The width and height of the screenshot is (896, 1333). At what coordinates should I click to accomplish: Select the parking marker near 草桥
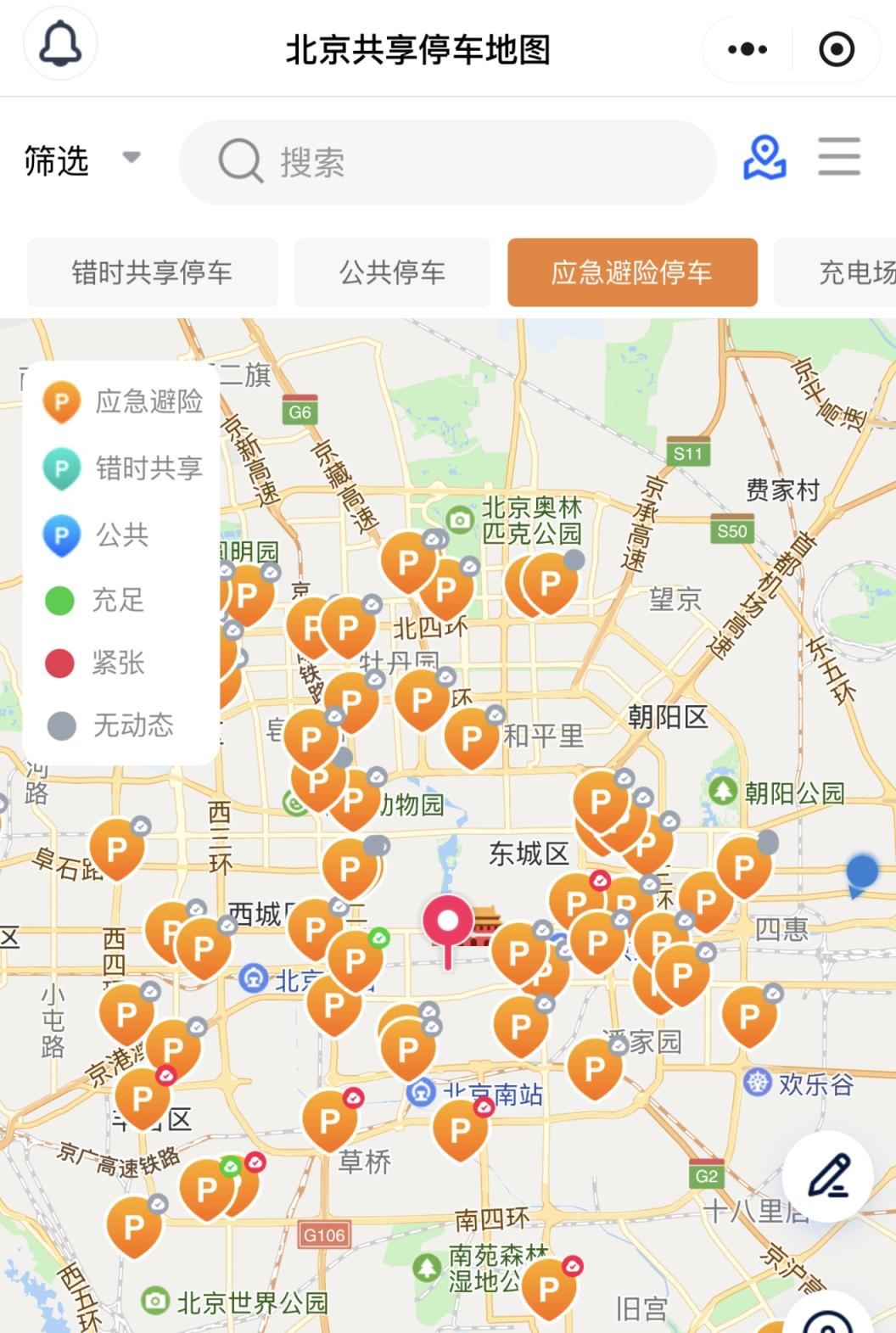pos(329,1122)
